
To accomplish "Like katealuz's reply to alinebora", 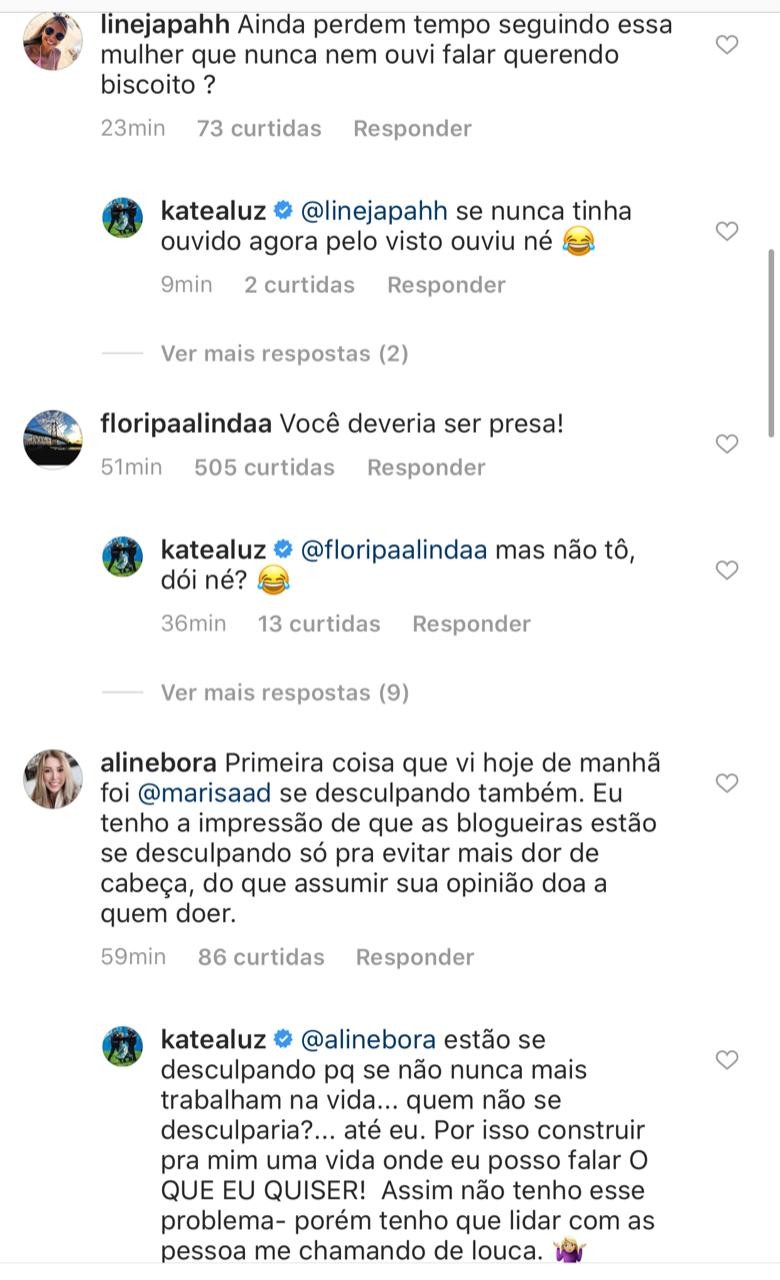I will click(728, 1059).
